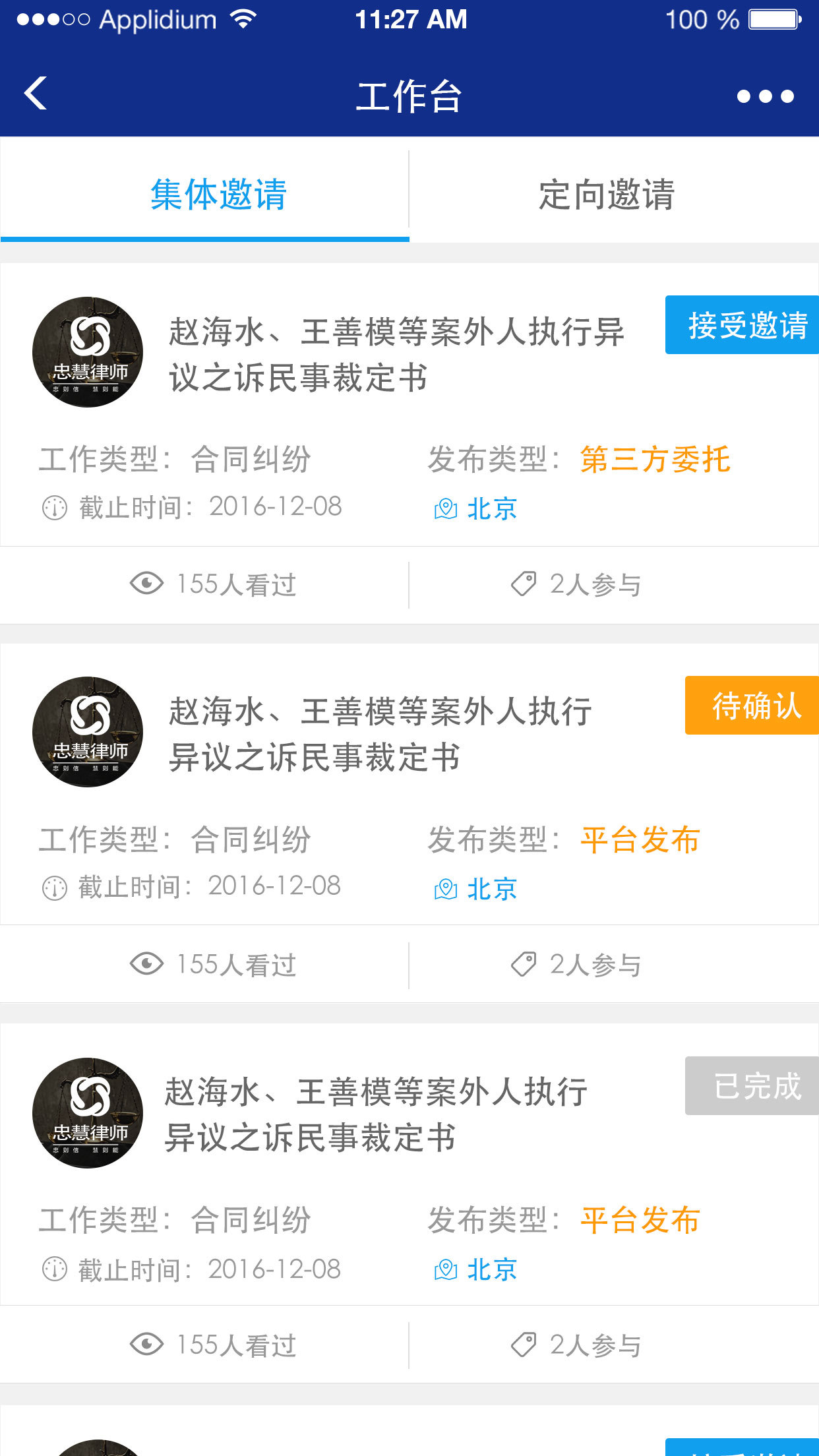
Task: Click the first case title 赵海水、王善模等案外人执行异议之诉民事裁定书
Action: 396,351
